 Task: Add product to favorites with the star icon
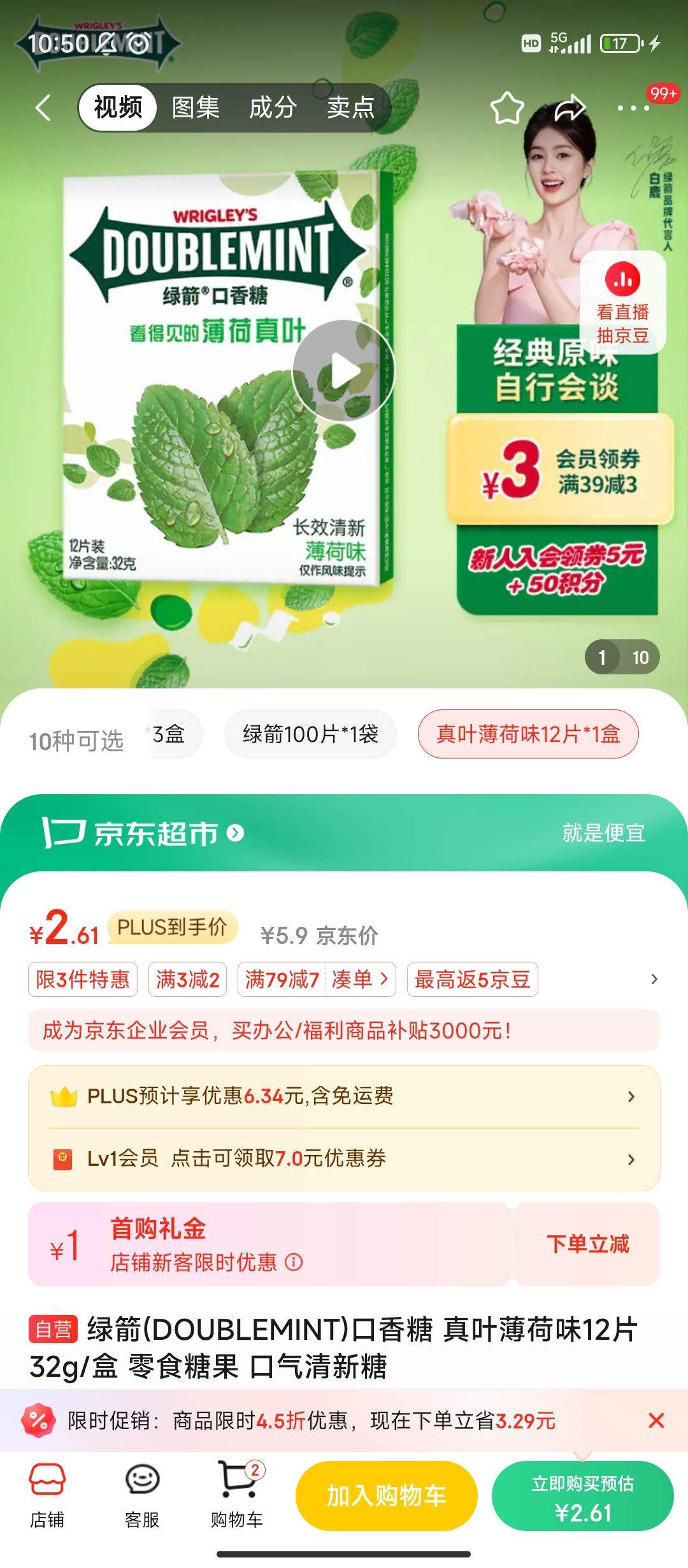point(506,108)
